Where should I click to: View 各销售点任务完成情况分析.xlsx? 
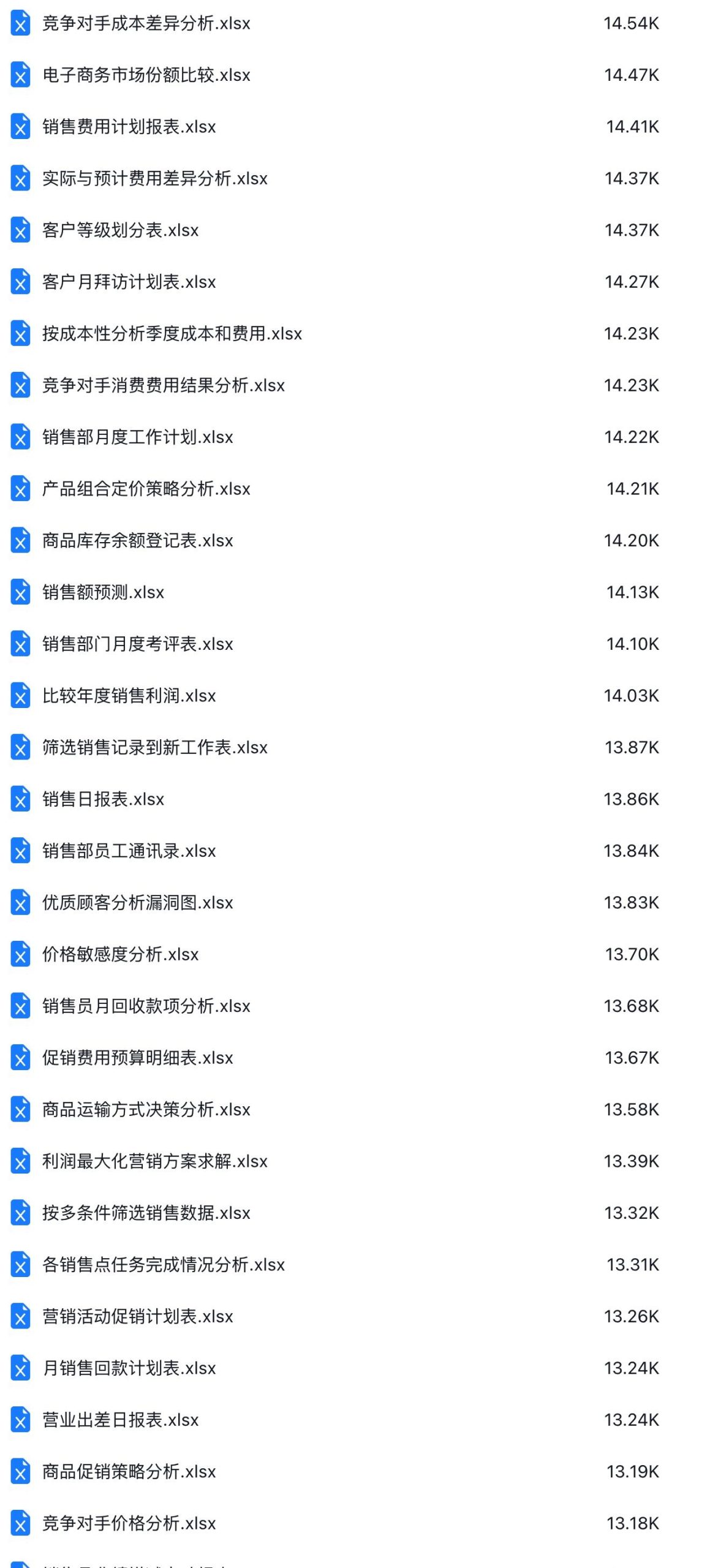click(163, 1265)
